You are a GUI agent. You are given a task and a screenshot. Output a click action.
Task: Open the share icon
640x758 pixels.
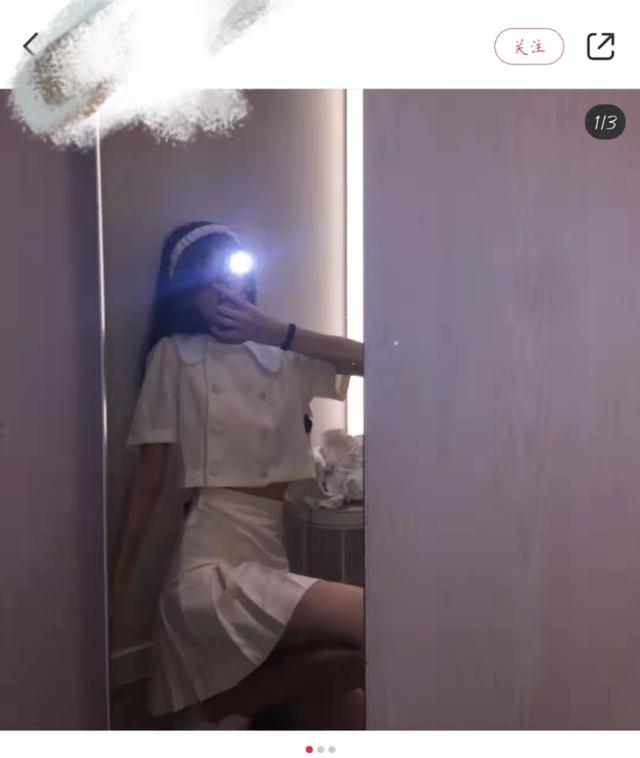point(600,46)
